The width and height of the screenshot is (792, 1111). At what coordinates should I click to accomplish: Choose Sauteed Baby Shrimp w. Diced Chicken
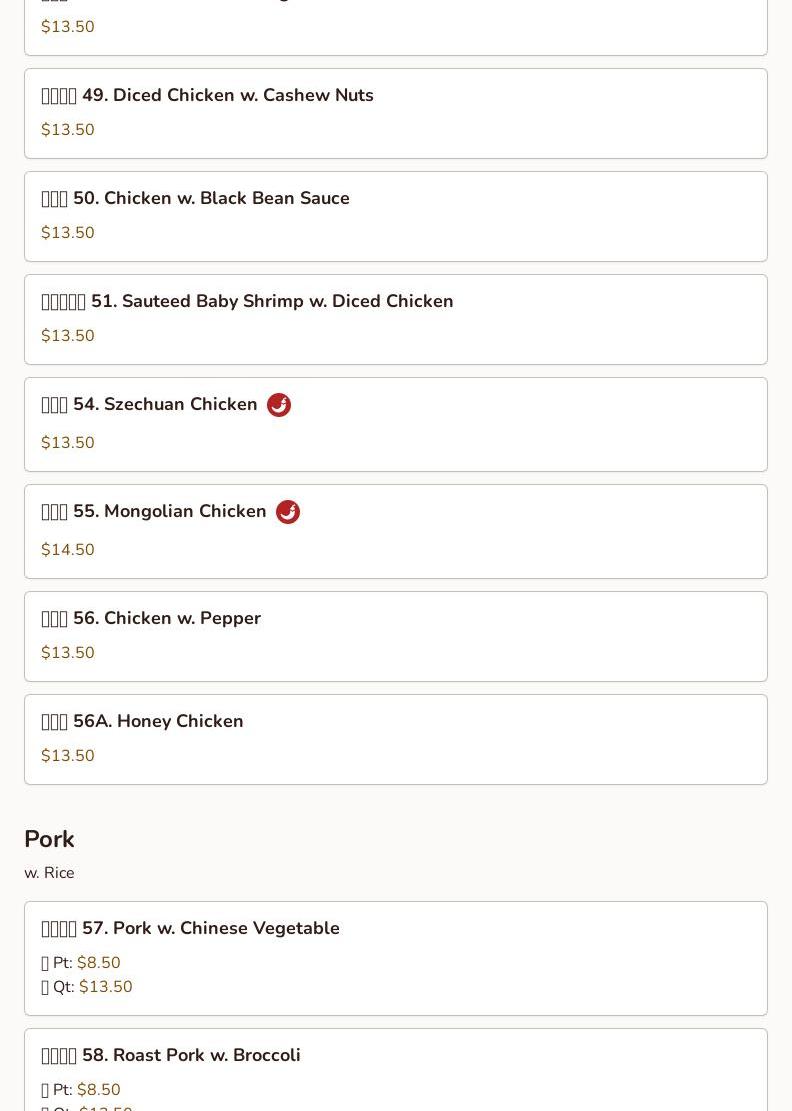tap(395, 319)
